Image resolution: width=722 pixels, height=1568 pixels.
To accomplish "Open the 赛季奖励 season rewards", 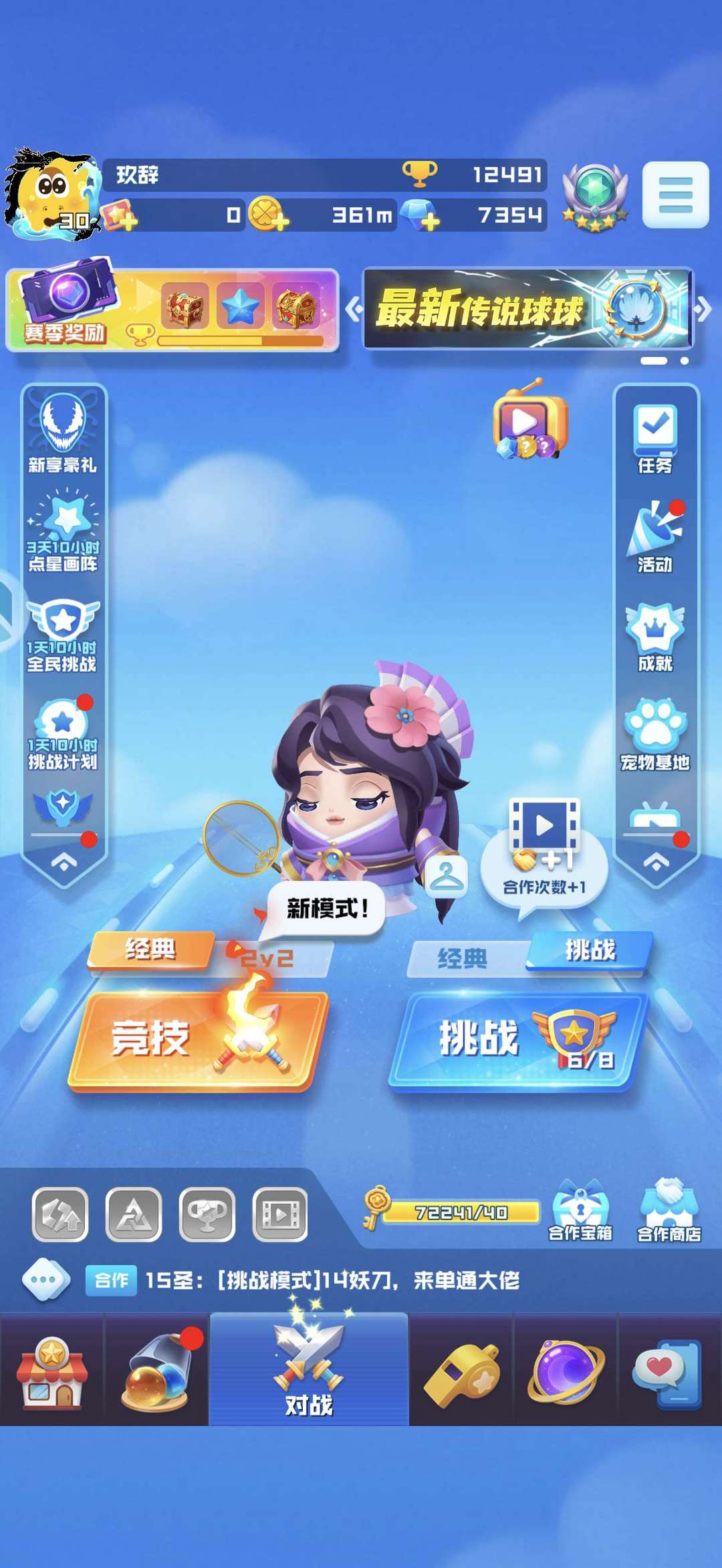I will pyautogui.click(x=172, y=310).
